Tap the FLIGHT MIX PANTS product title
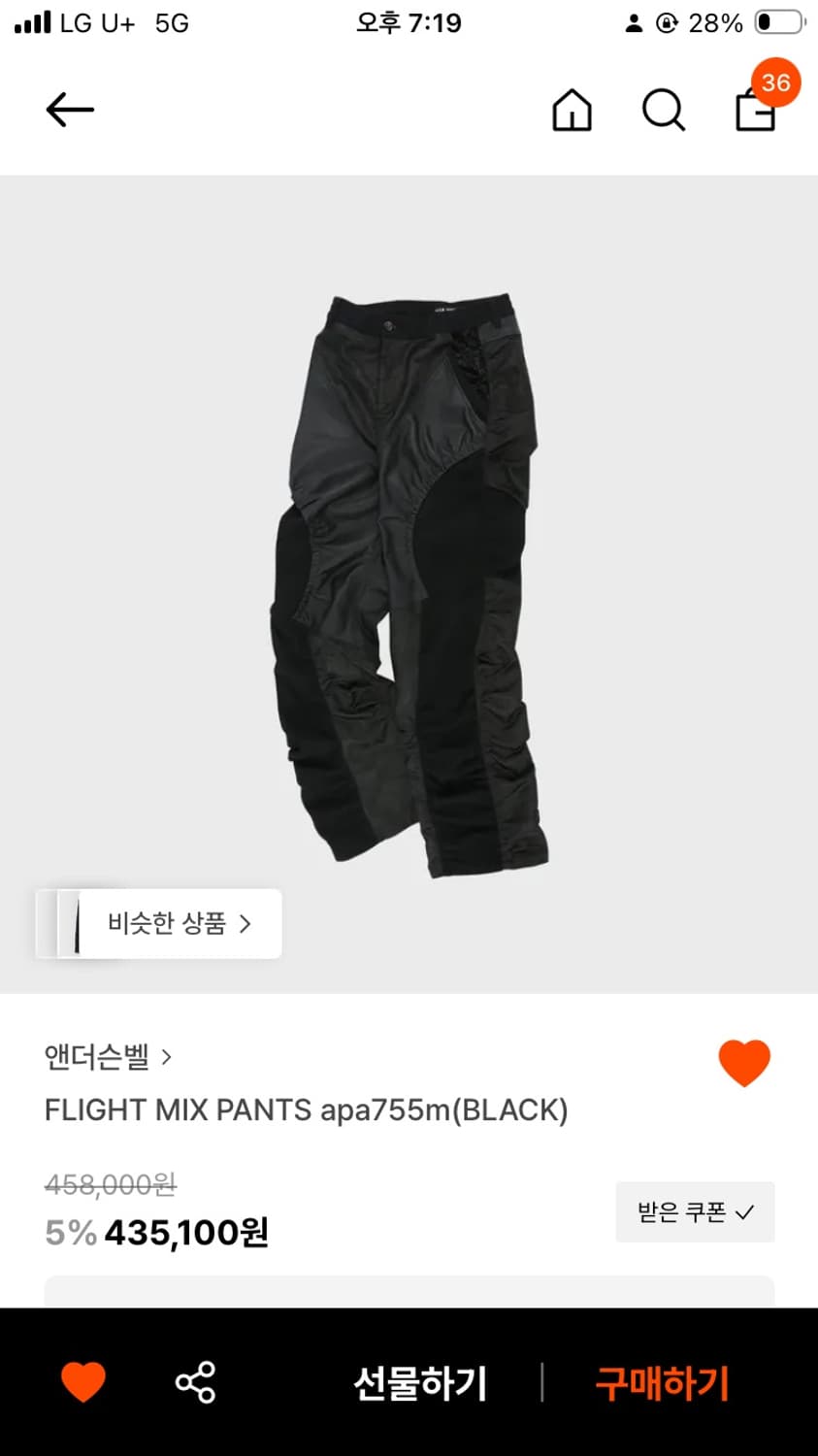Screen dimensions: 818x1456 tap(307, 1109)
